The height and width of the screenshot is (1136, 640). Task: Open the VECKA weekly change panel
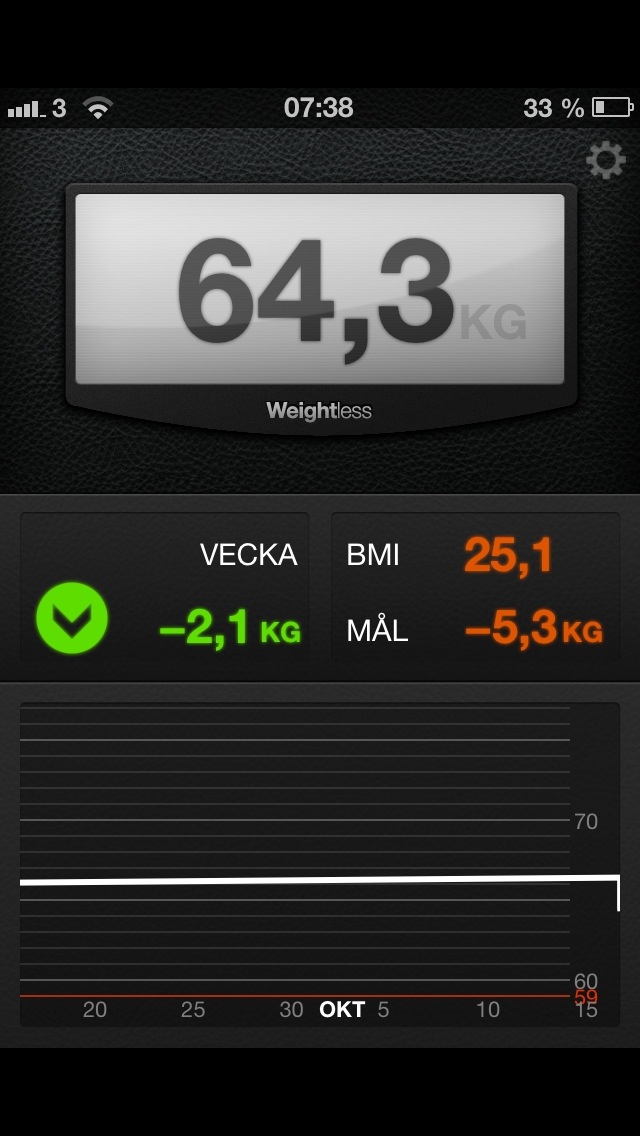(165, 592)
